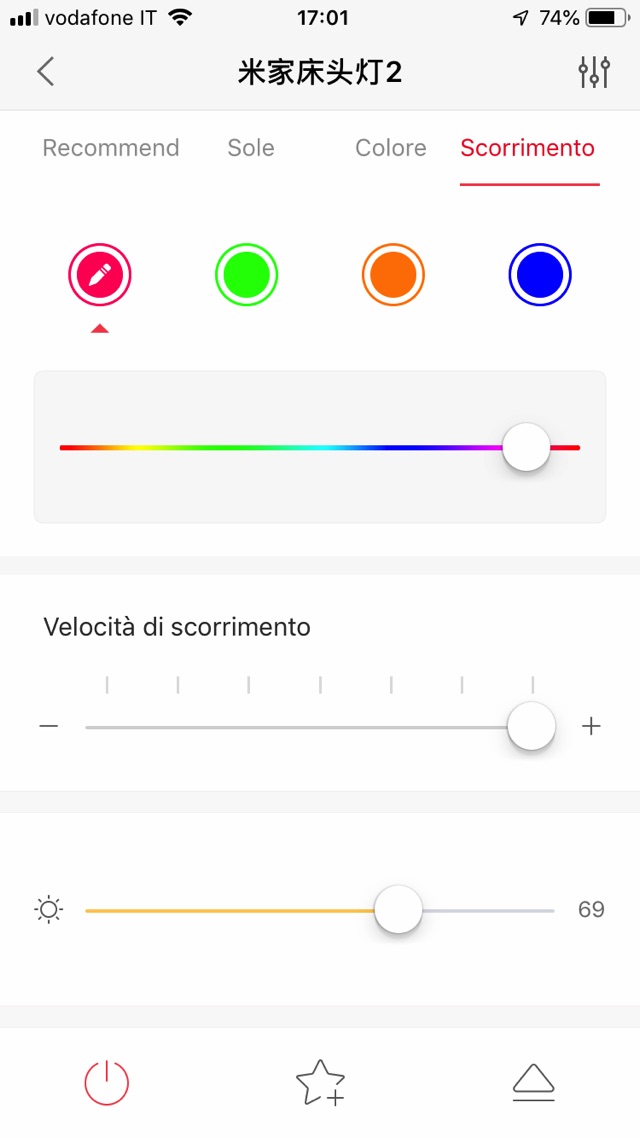Tap the rainbow hue slider handle

click(526, 447)
